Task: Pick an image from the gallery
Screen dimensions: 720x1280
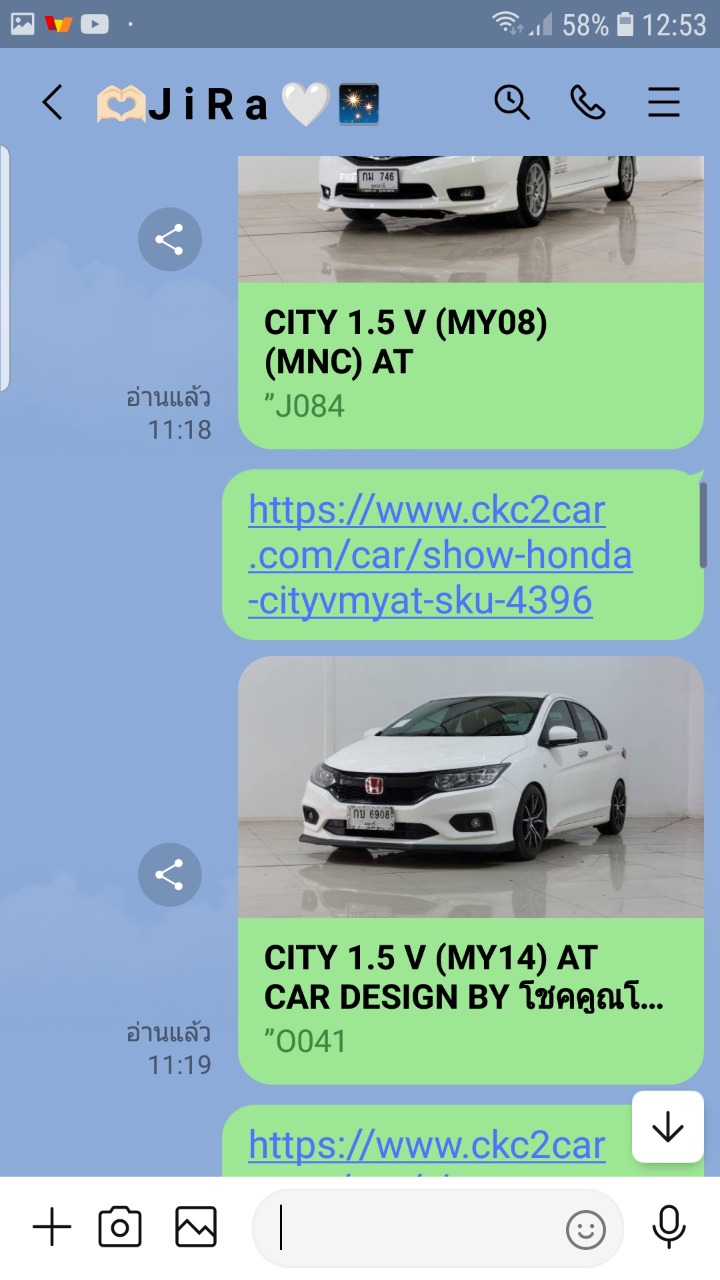Action: (196, 1227)
